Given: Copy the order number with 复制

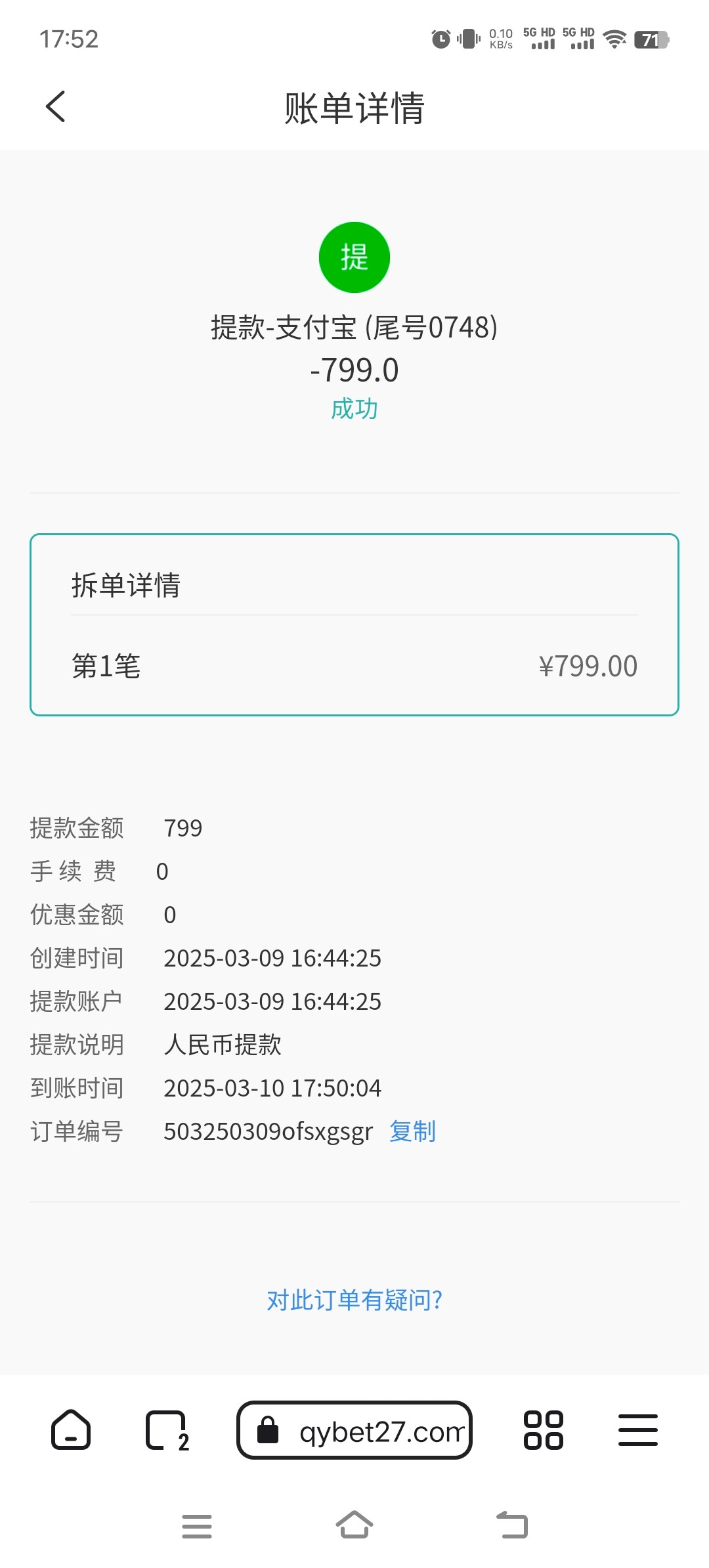Looking at the screenshot, I should pyautogui.click(x=412, y=1131).
